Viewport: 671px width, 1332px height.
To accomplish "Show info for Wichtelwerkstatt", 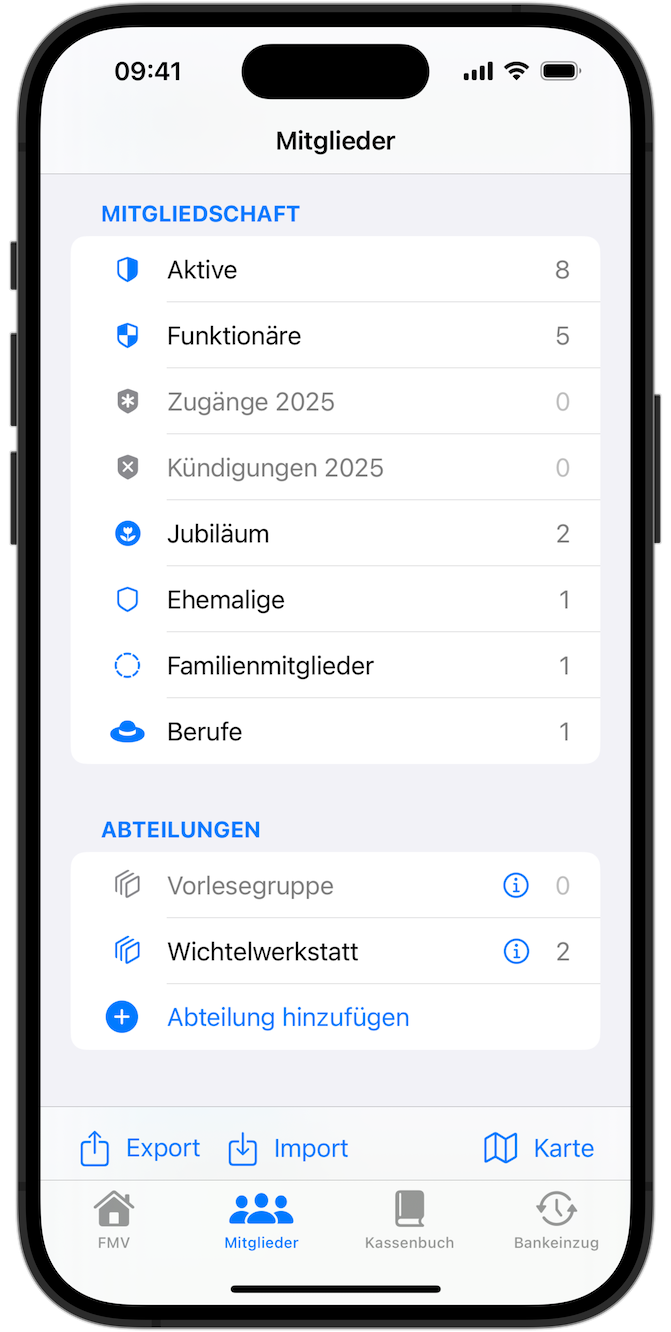I will [x=516, y=952].
